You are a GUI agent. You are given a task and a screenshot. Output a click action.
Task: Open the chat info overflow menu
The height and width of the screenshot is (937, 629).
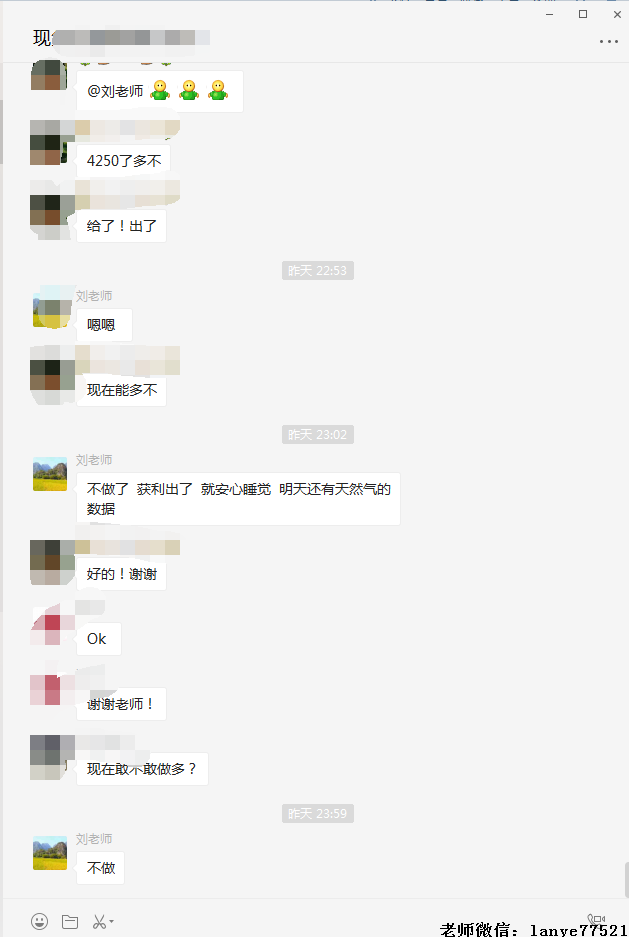(608, 41)
